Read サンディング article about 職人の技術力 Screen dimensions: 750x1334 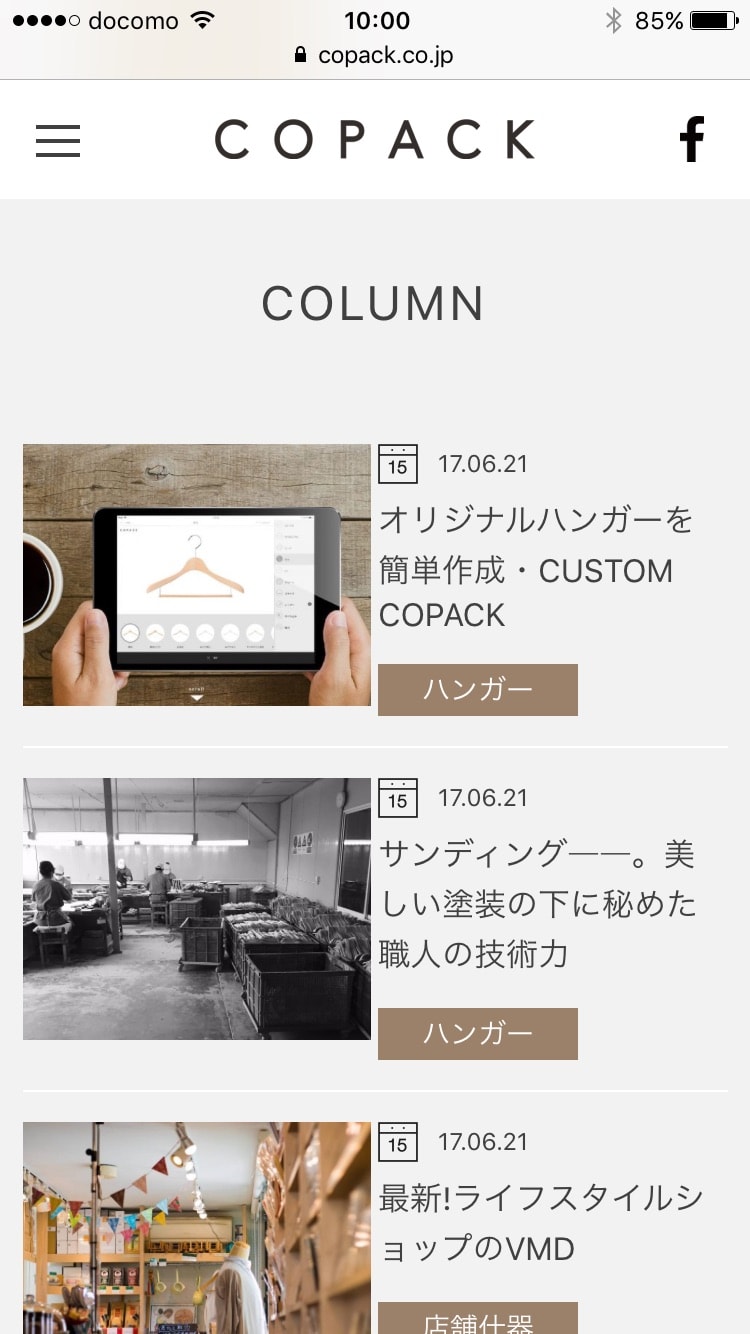coord(536,904)
